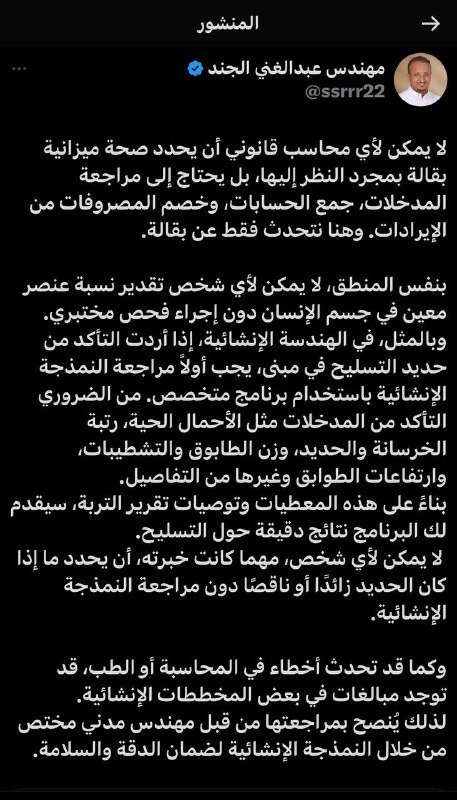Open profile of مهندس عبدالغني الجند

296,69
